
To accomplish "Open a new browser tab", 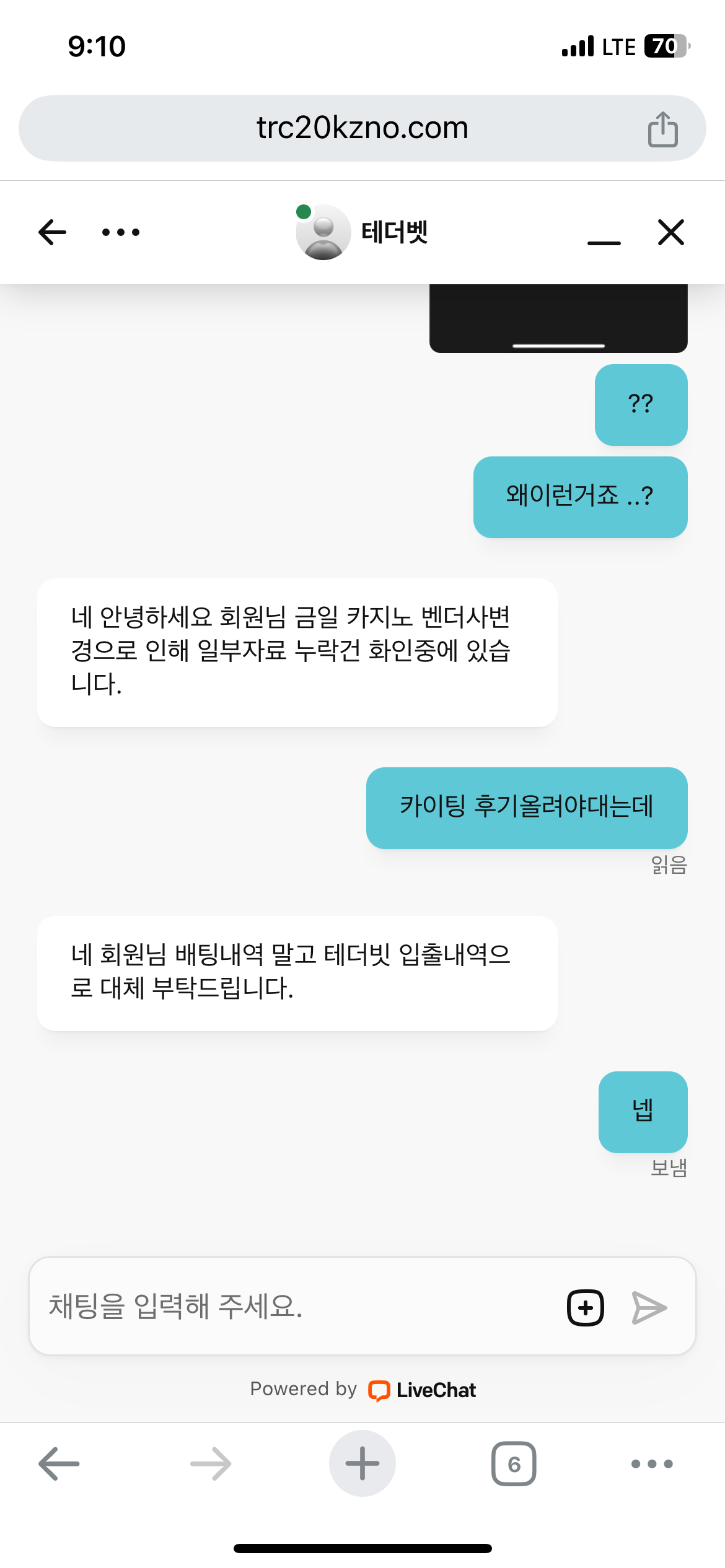I will click(362, 1464).
